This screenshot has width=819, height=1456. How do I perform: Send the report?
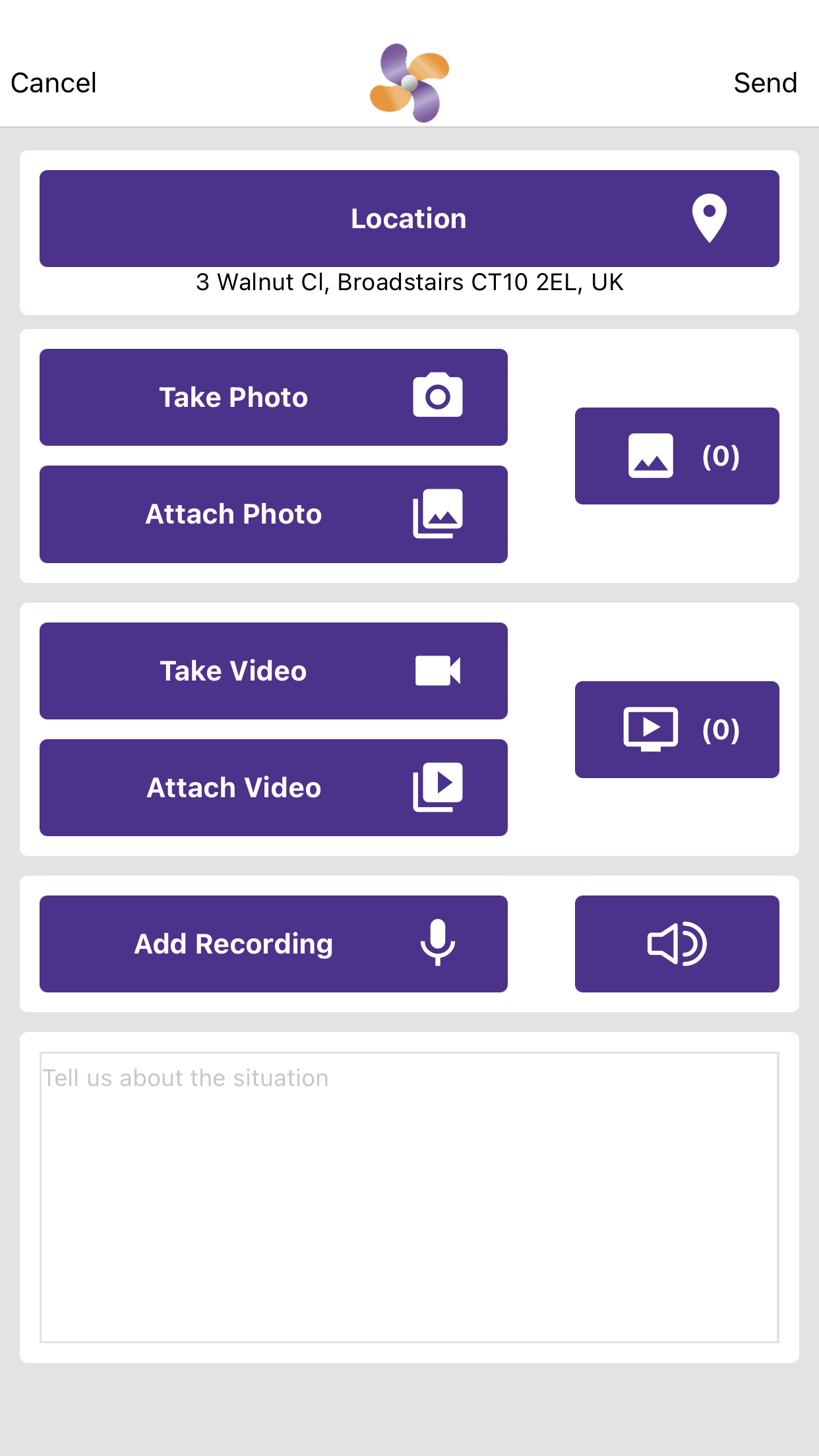pos(765,82)
